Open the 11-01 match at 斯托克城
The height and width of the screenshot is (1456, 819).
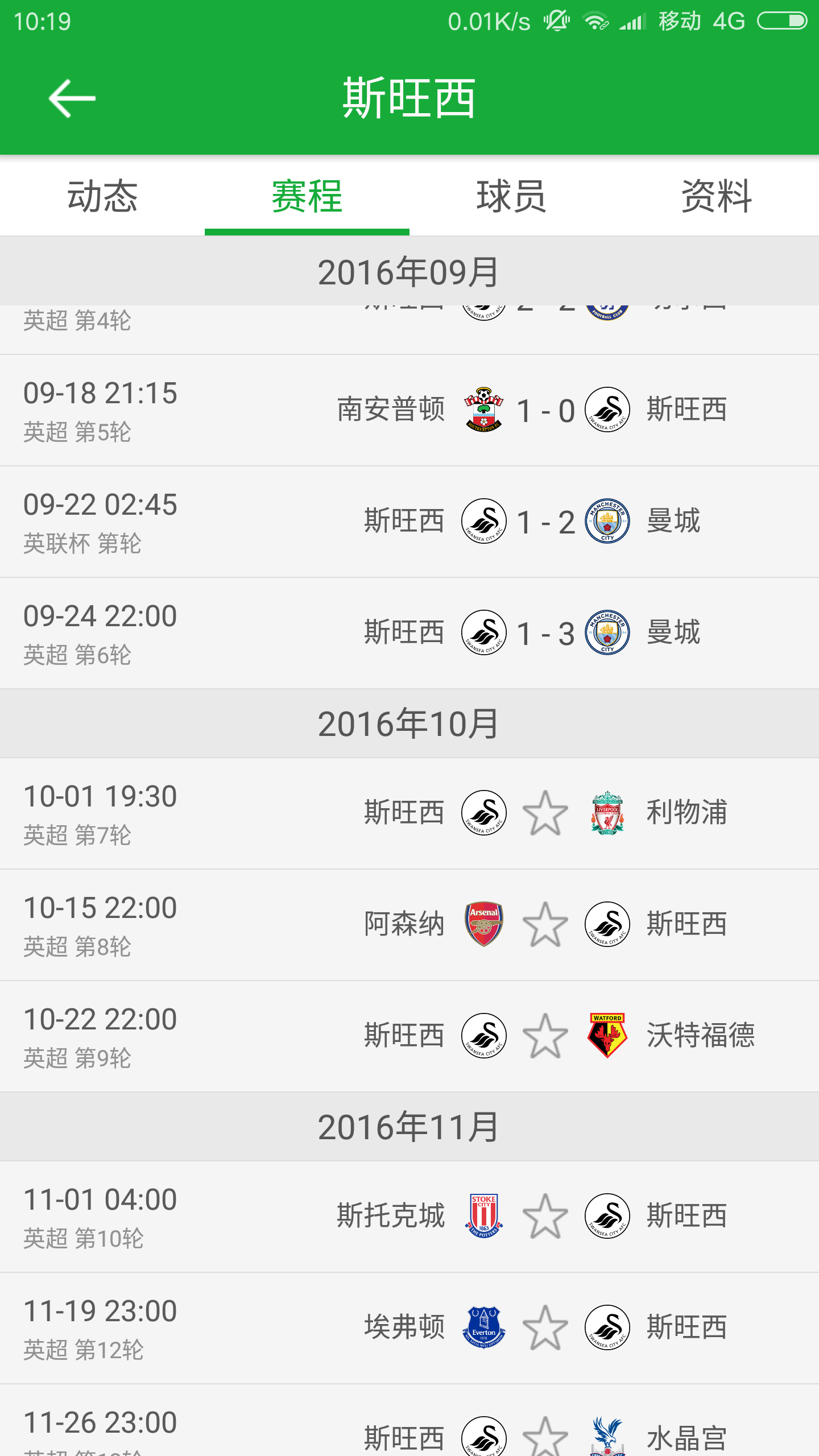coord(409,1217)
